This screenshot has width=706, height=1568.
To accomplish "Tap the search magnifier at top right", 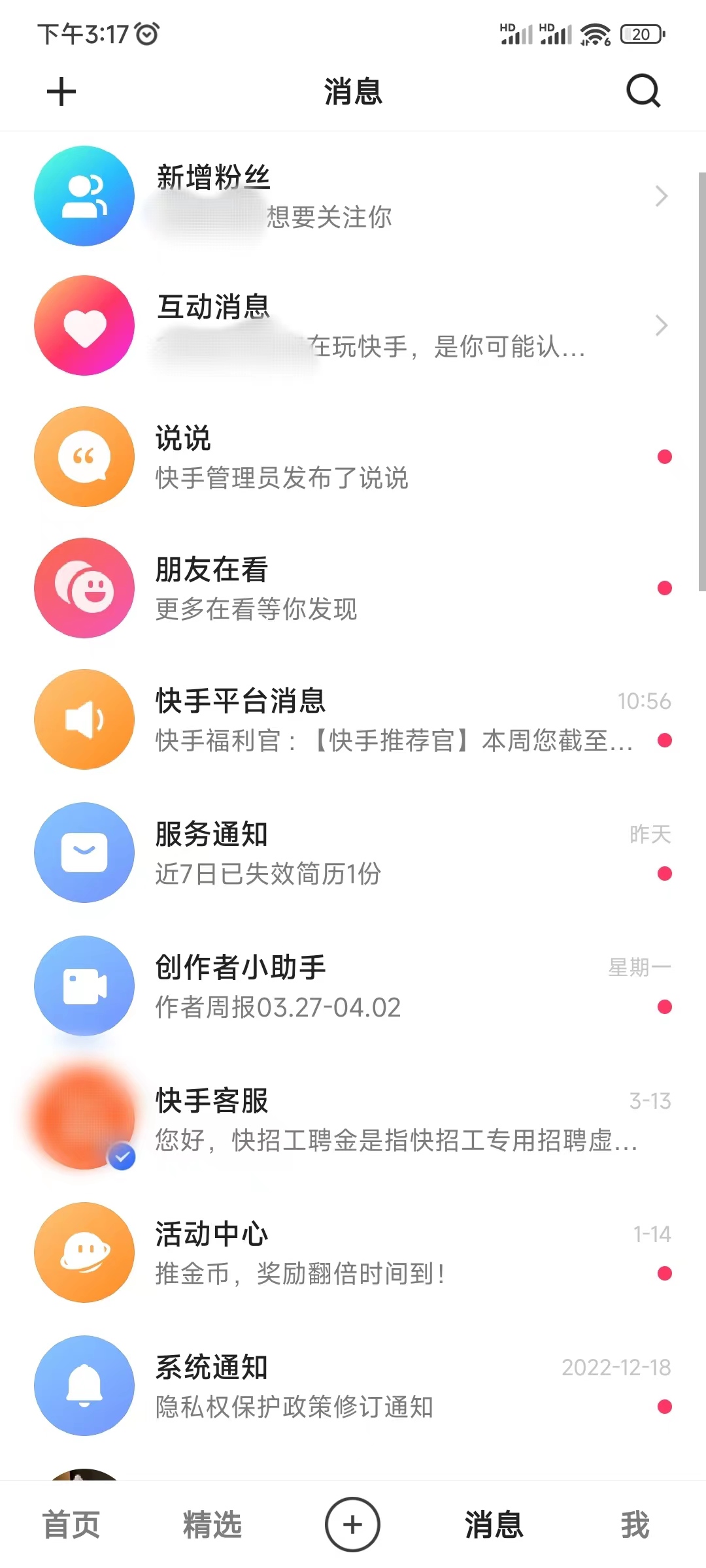I will click(643, 91).
